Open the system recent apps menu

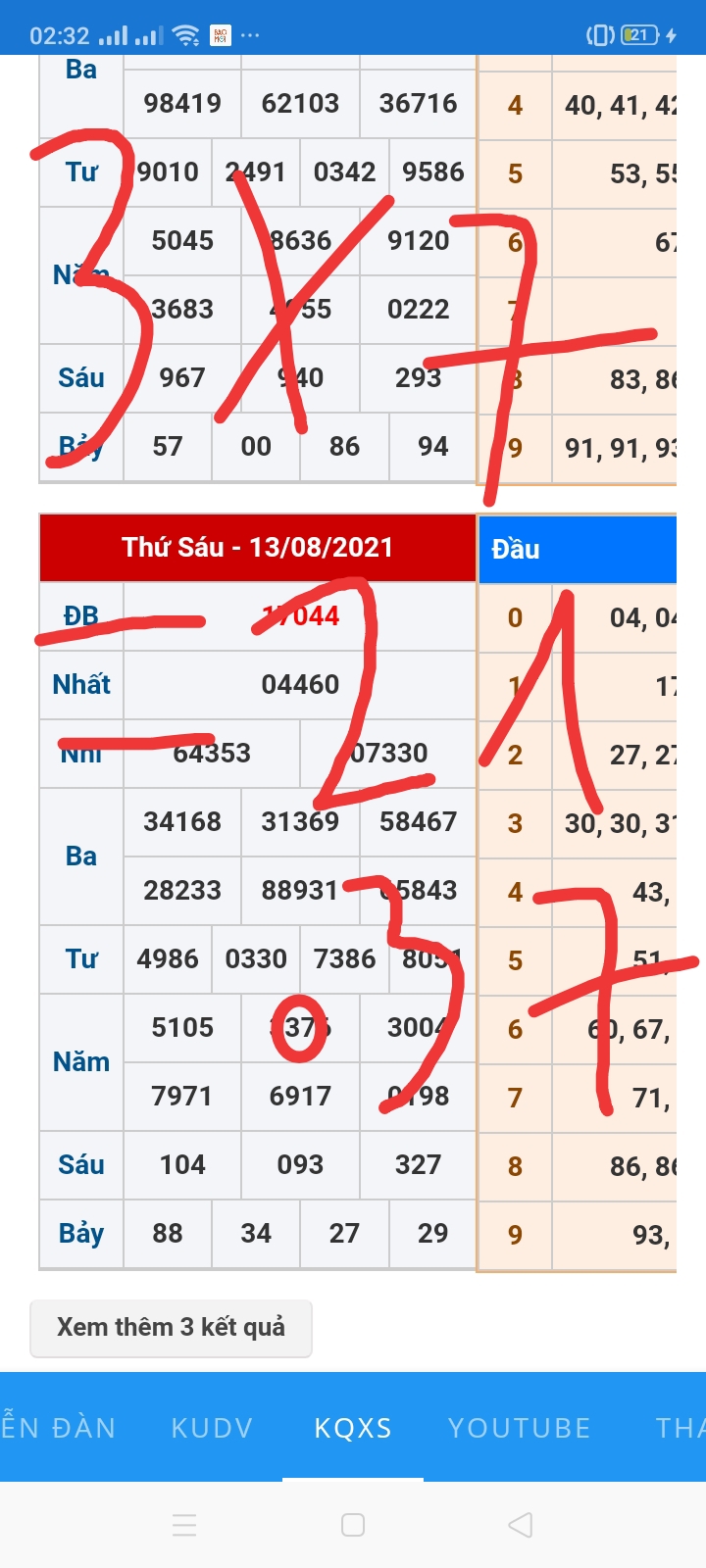(x=184, y=1525)
